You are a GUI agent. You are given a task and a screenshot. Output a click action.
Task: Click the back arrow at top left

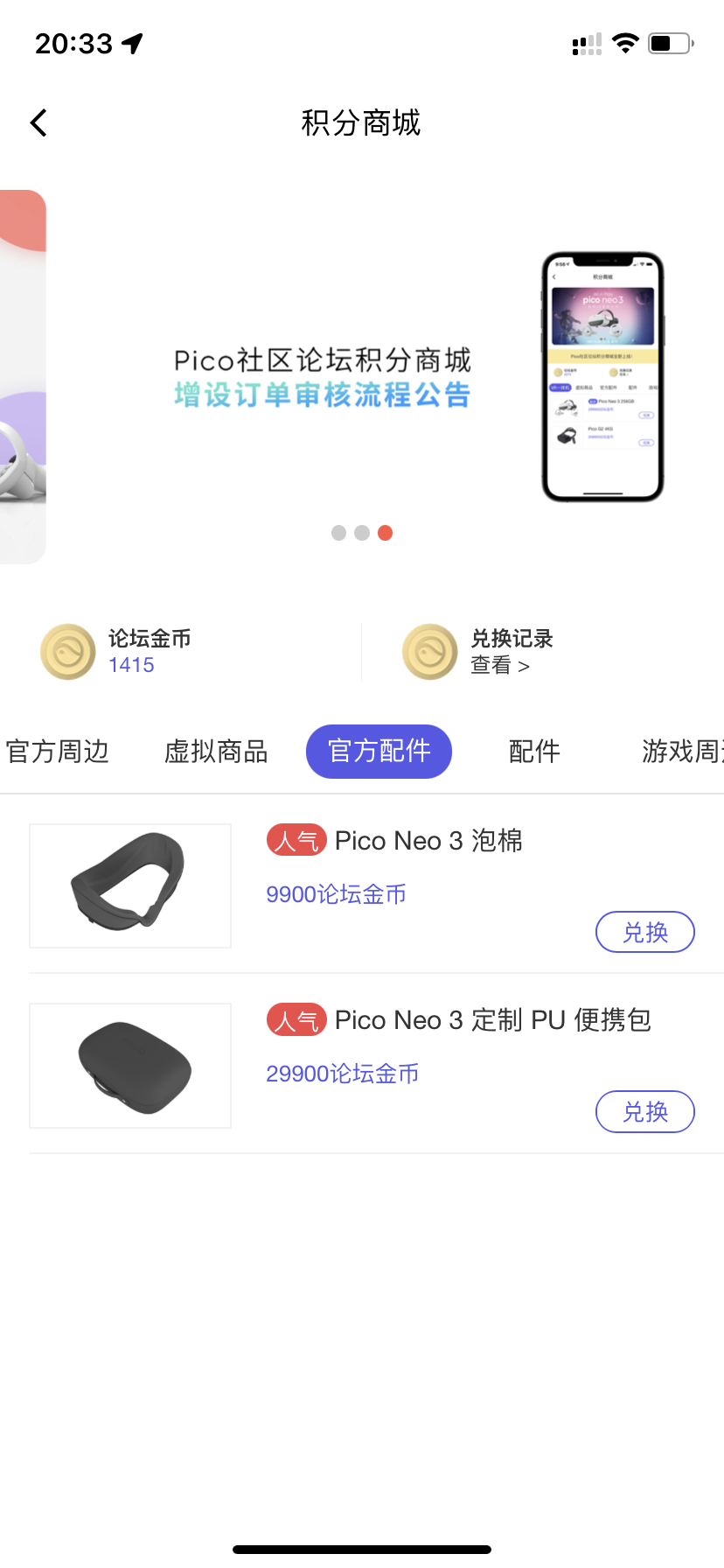point(38,122)
